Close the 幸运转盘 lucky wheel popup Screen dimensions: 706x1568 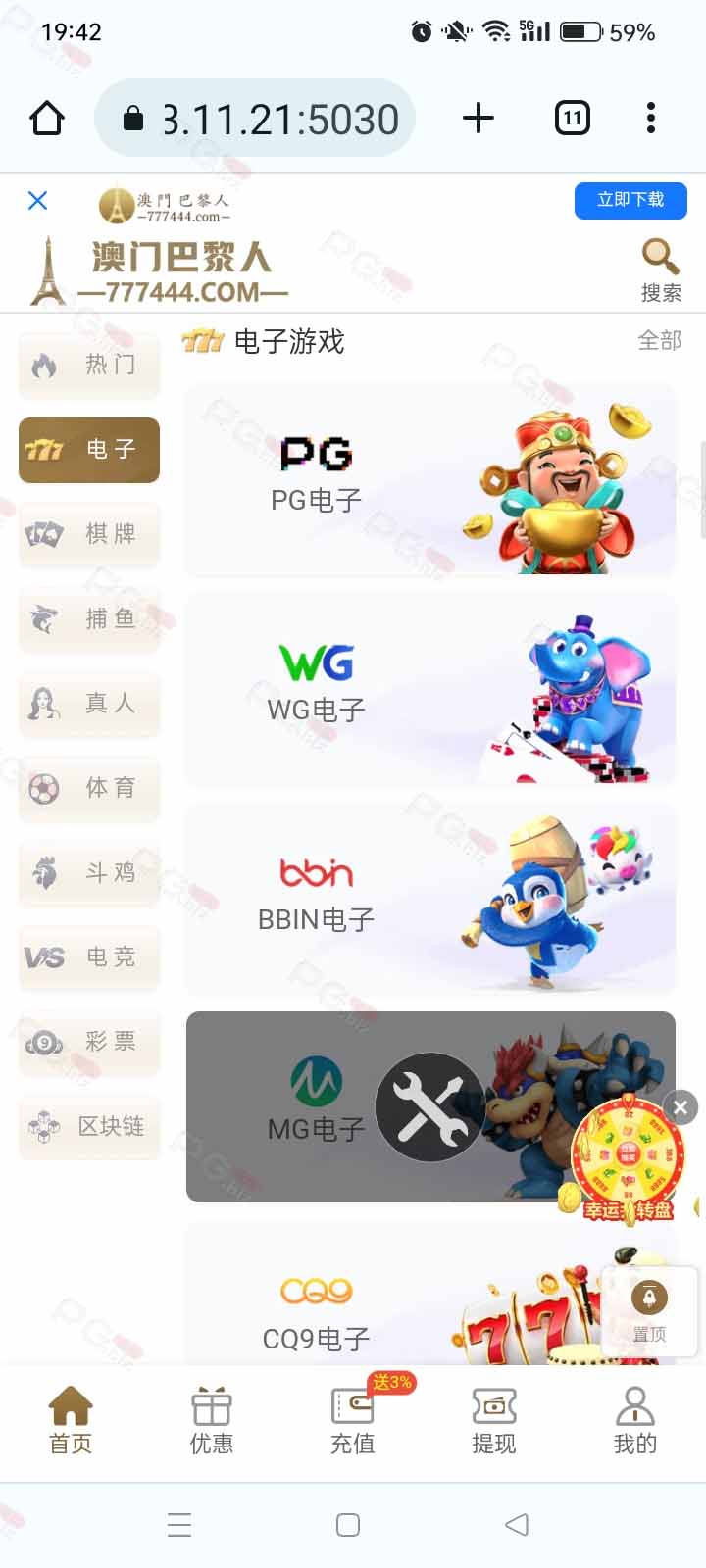(x=681, y=1107)
